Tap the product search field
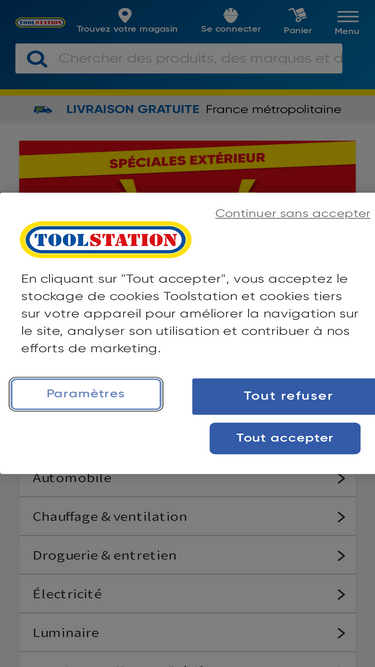Image resolution: width=375 pixels, height=667 pixels. tap(179, 58)
